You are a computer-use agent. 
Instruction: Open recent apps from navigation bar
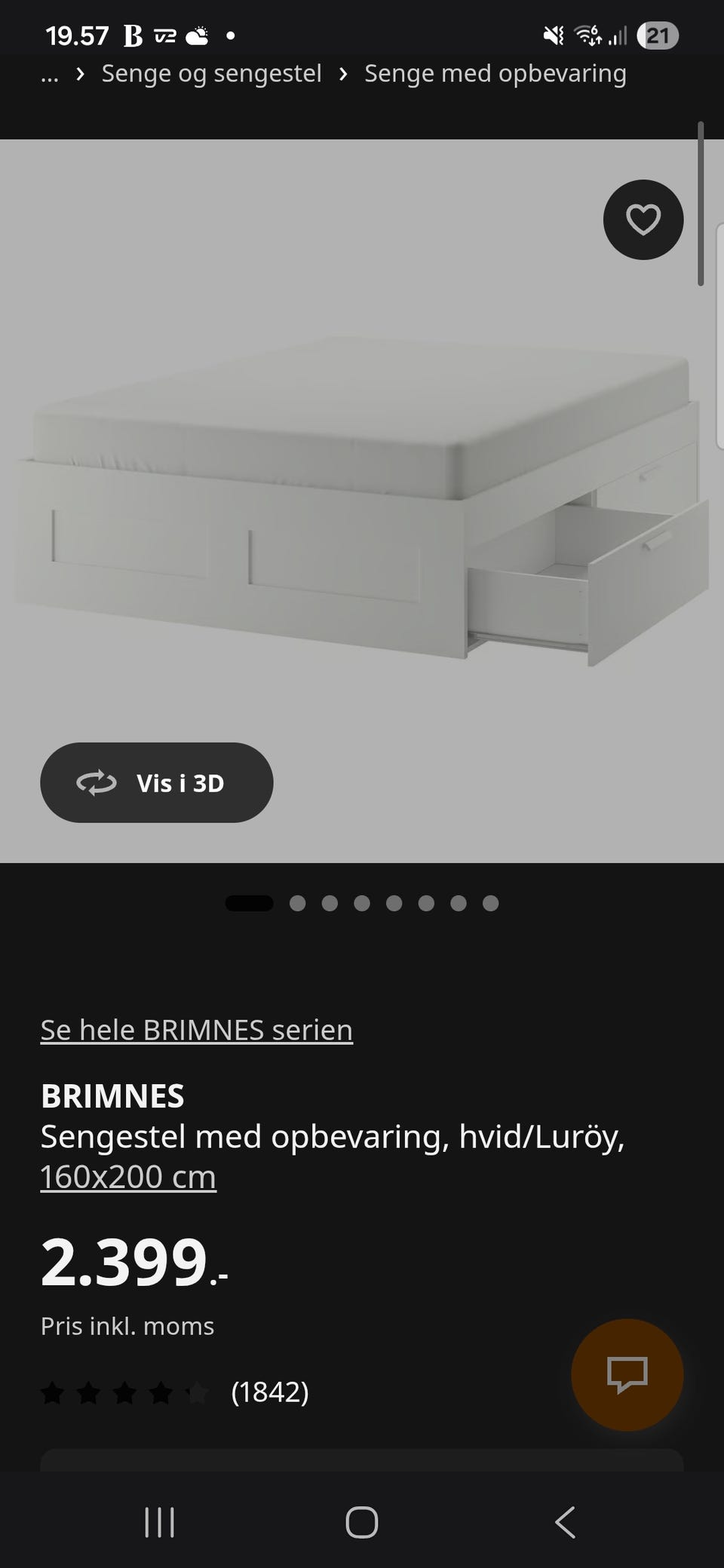pyautogui.click(x=159, y=1522)
